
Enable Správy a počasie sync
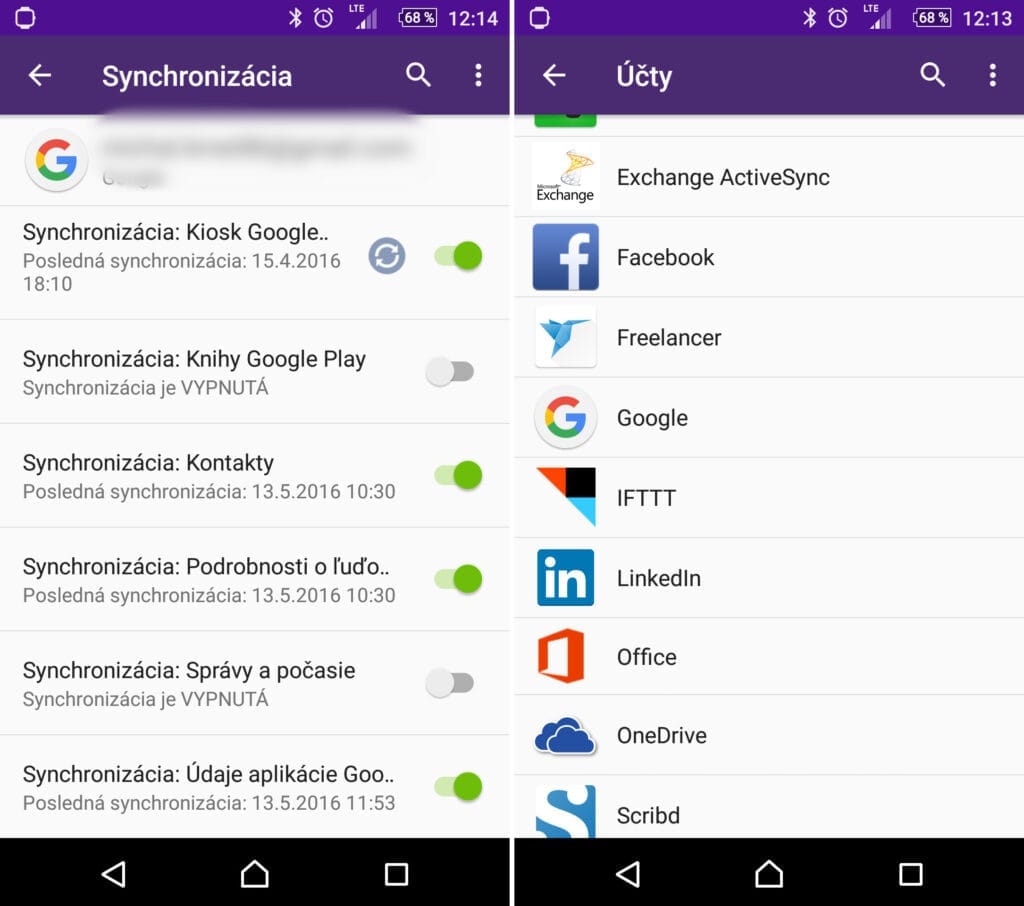tap(449, 683)
